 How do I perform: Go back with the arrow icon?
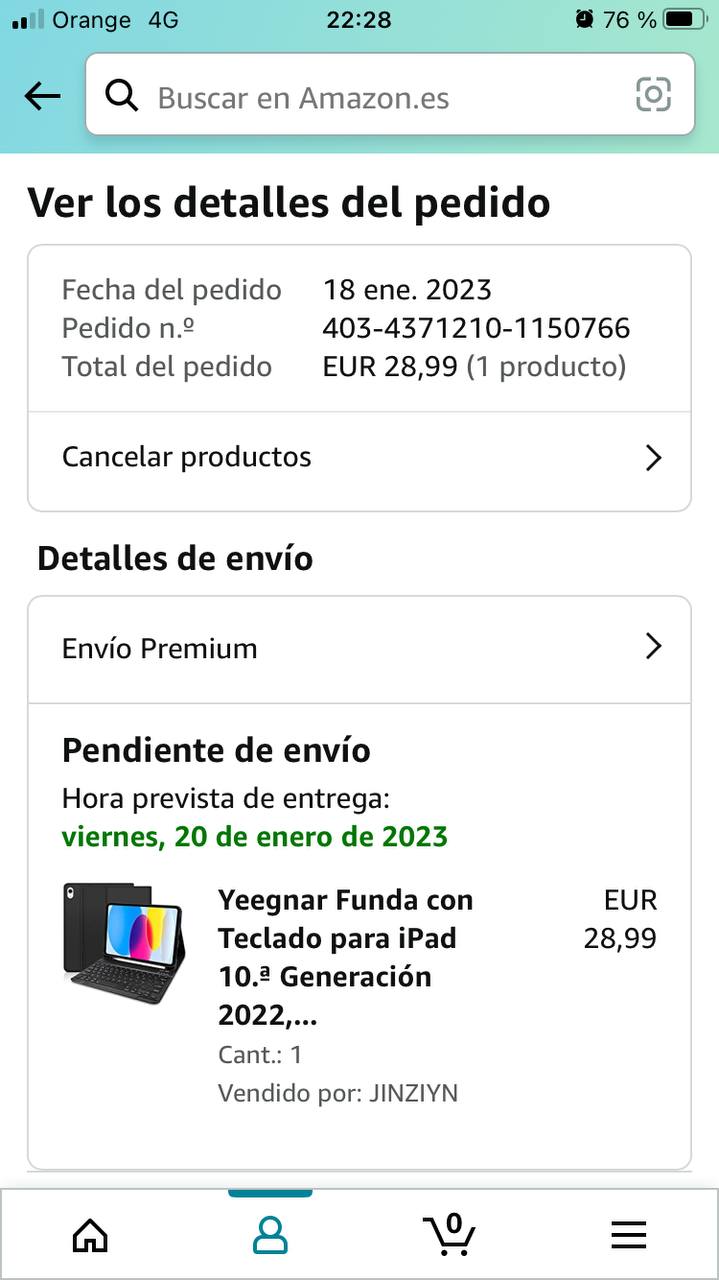coord(42,96)
